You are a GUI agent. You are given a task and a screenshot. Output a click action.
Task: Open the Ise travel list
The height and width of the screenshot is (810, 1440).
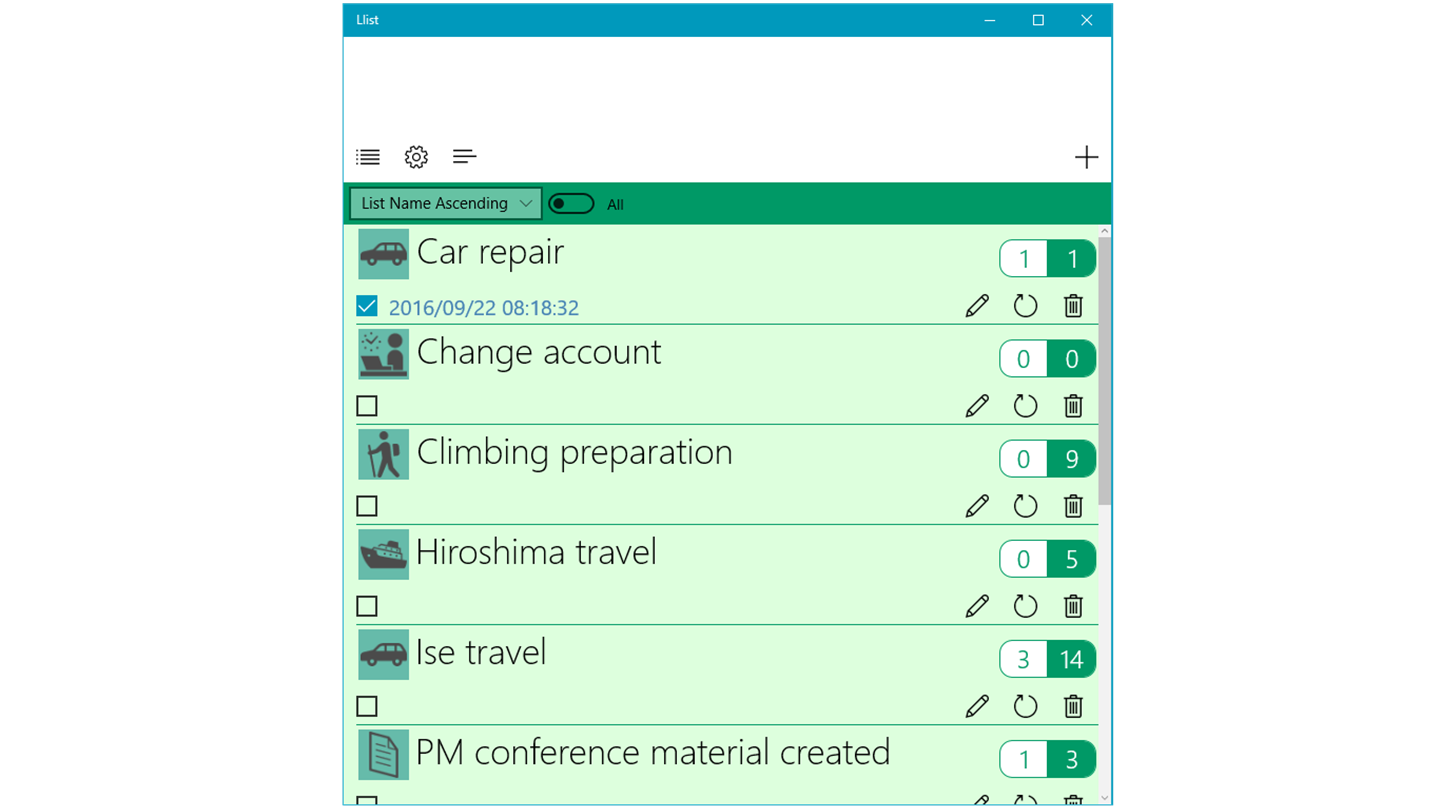481,653
